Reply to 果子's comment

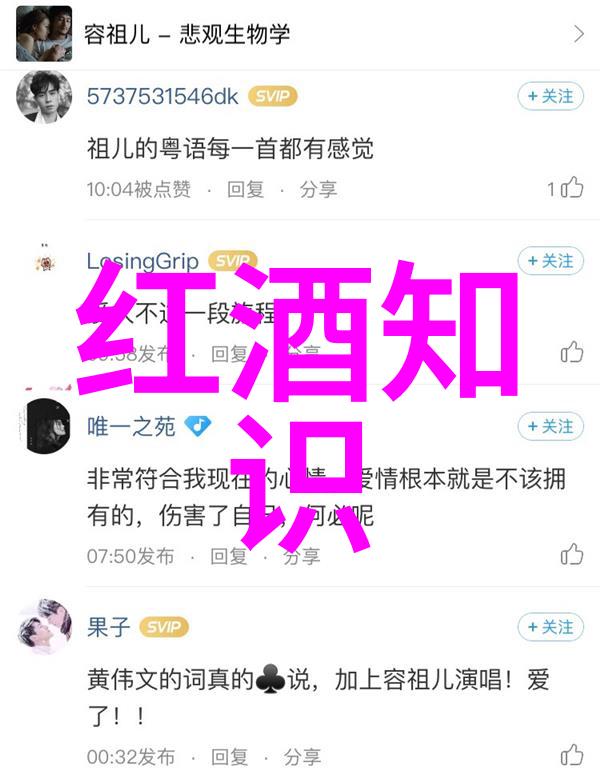[229, 756]
